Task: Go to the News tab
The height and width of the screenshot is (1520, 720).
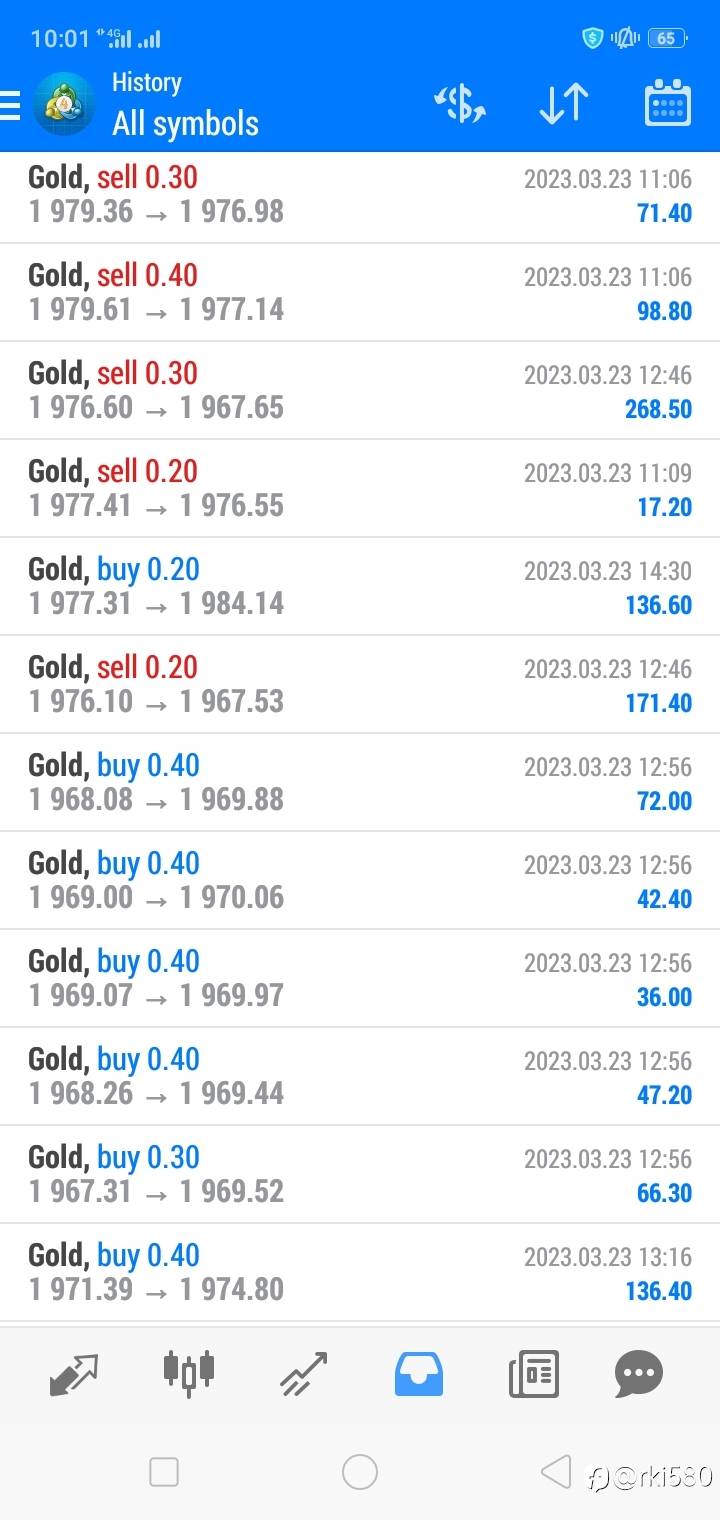Action: tap(534, 1374)
